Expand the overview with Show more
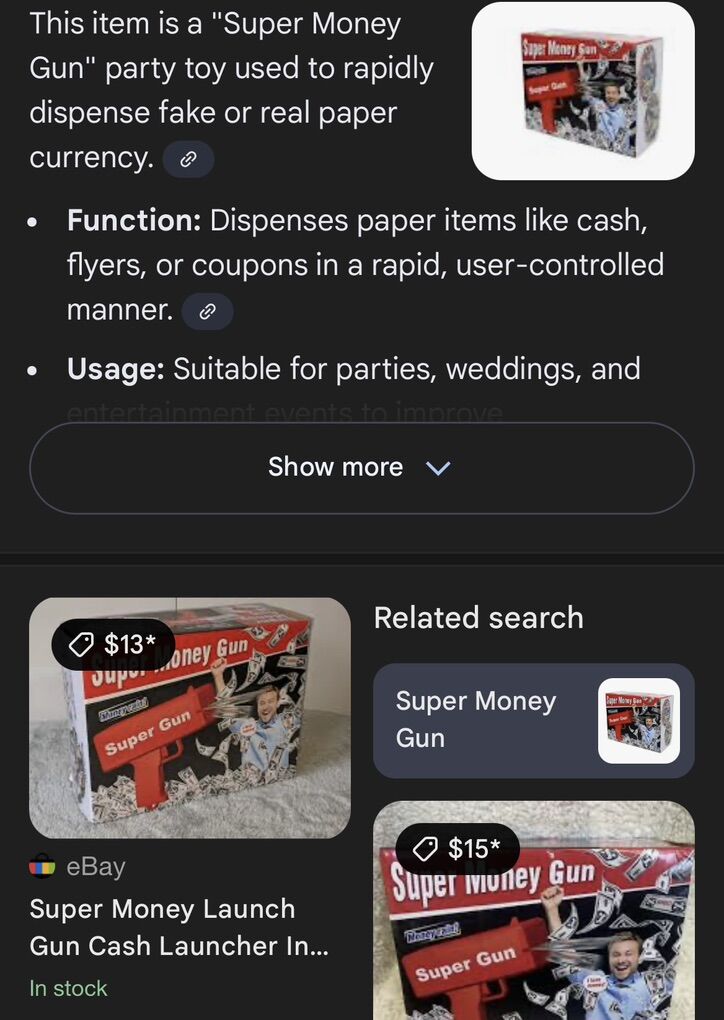 (x=361, y=468)
